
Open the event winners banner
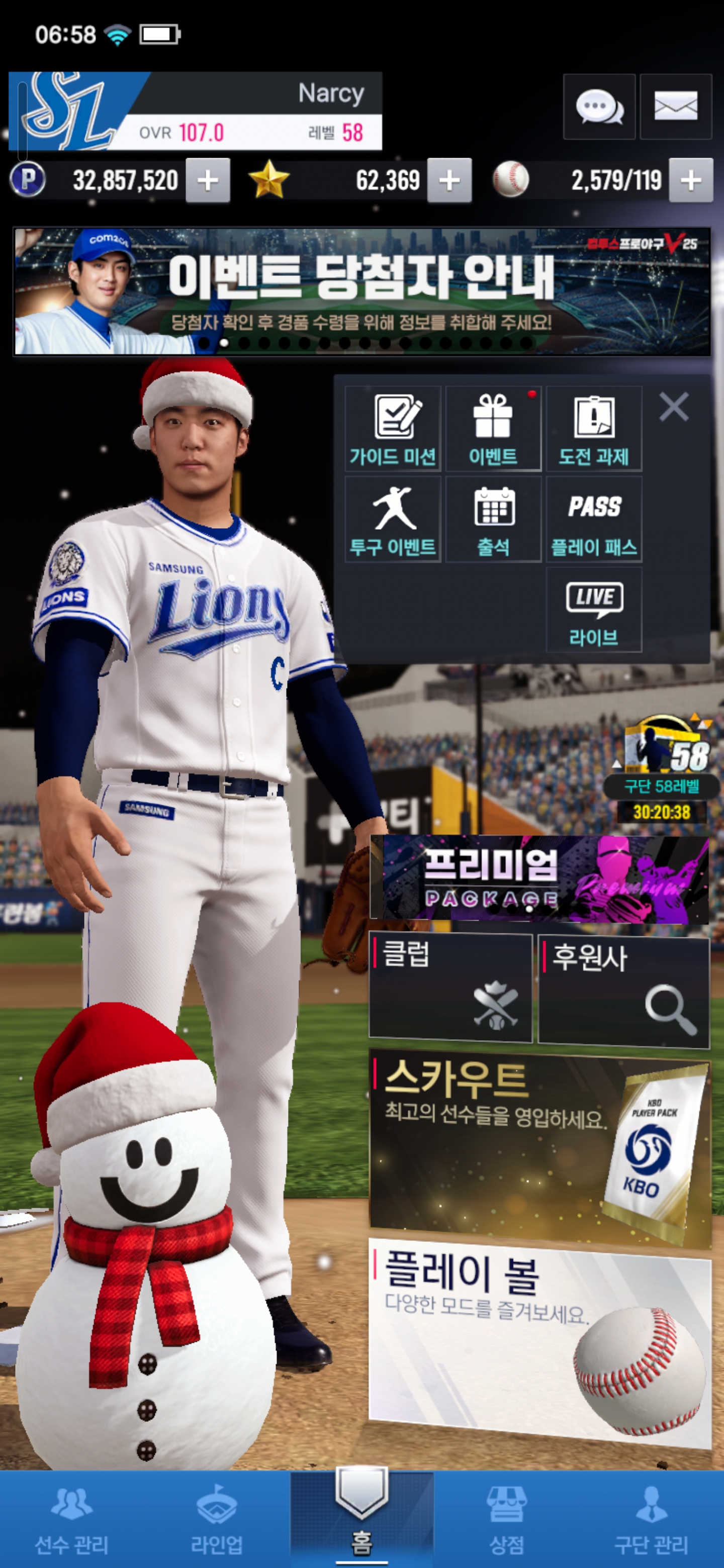click(x=361, y=291)
